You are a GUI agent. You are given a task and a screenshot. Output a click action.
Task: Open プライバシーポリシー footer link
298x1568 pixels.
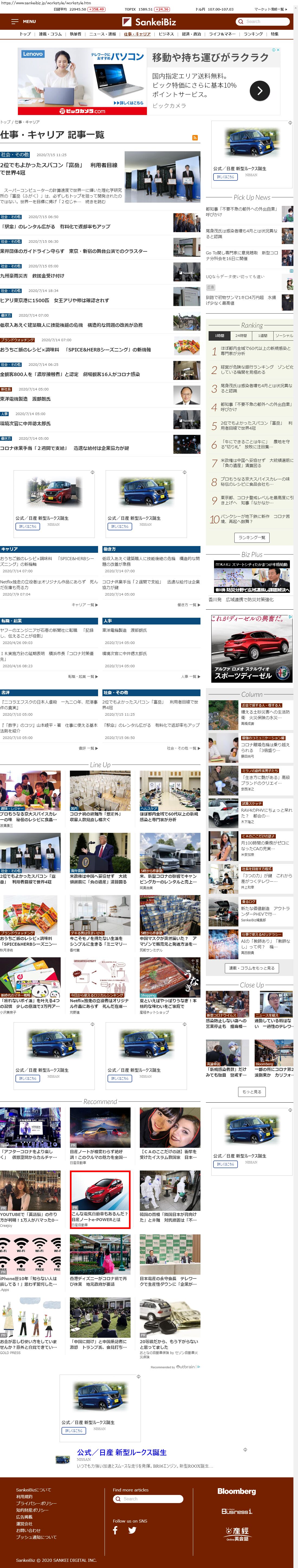coord(36,1503)
